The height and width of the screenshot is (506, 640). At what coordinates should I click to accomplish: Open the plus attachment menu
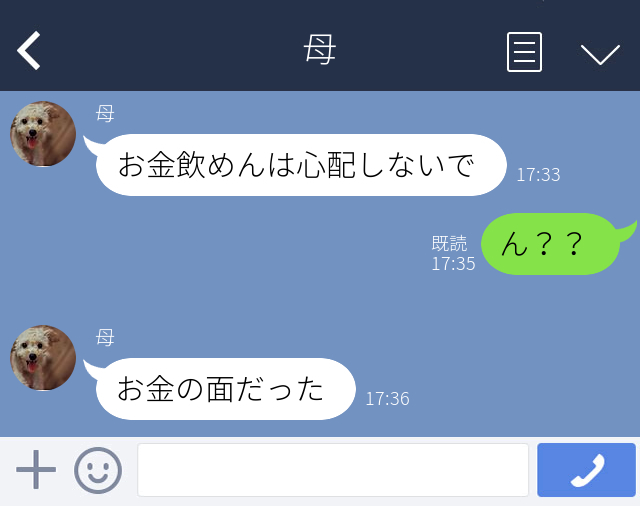[x=36, y=470]
